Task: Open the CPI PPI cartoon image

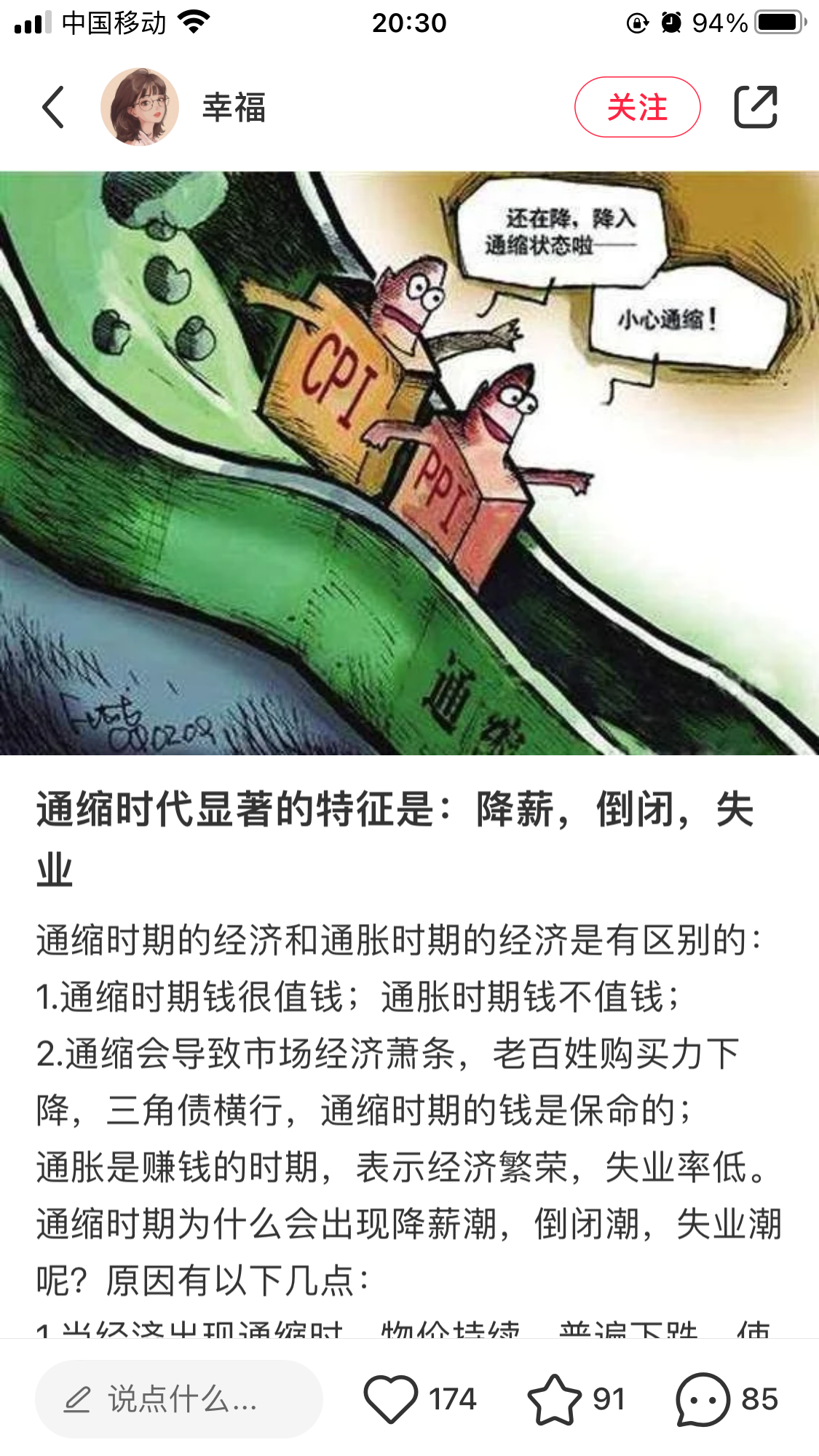Action: click(409, 463)
